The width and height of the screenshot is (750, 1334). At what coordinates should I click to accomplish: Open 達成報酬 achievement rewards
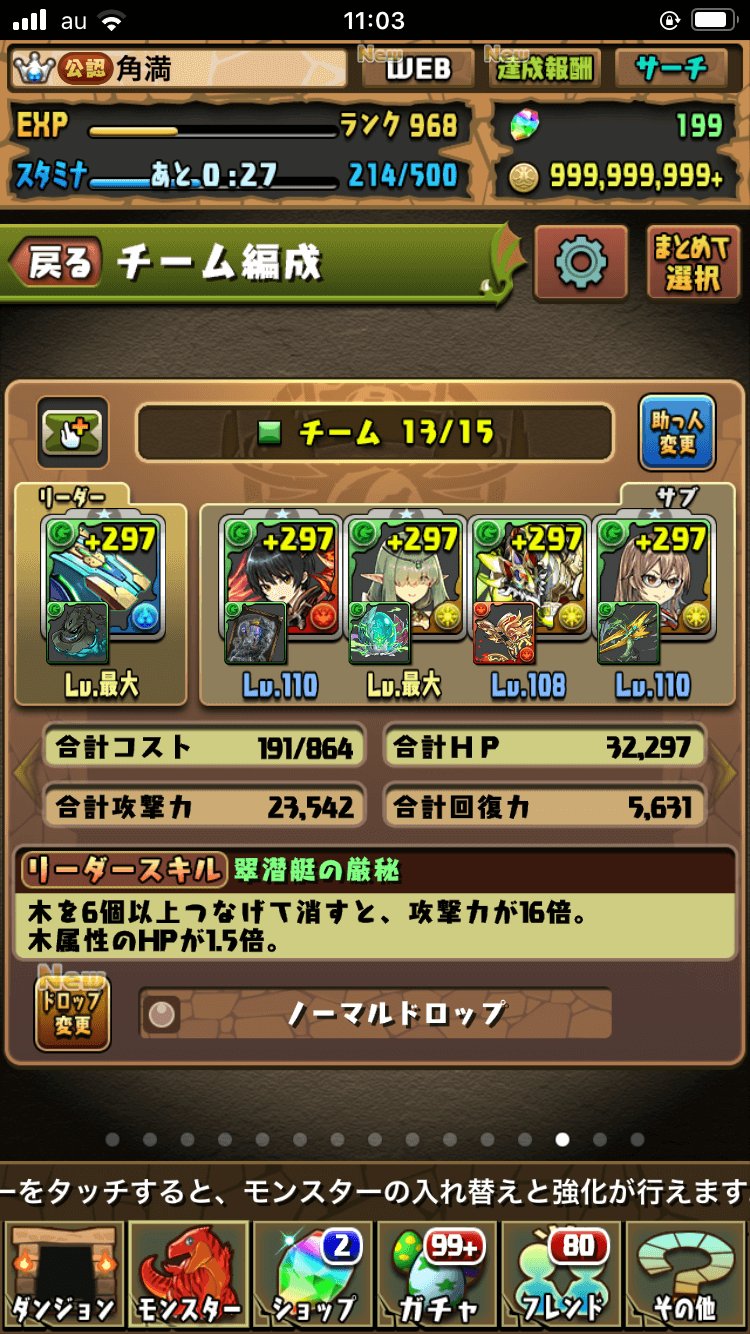pos(545,69)
